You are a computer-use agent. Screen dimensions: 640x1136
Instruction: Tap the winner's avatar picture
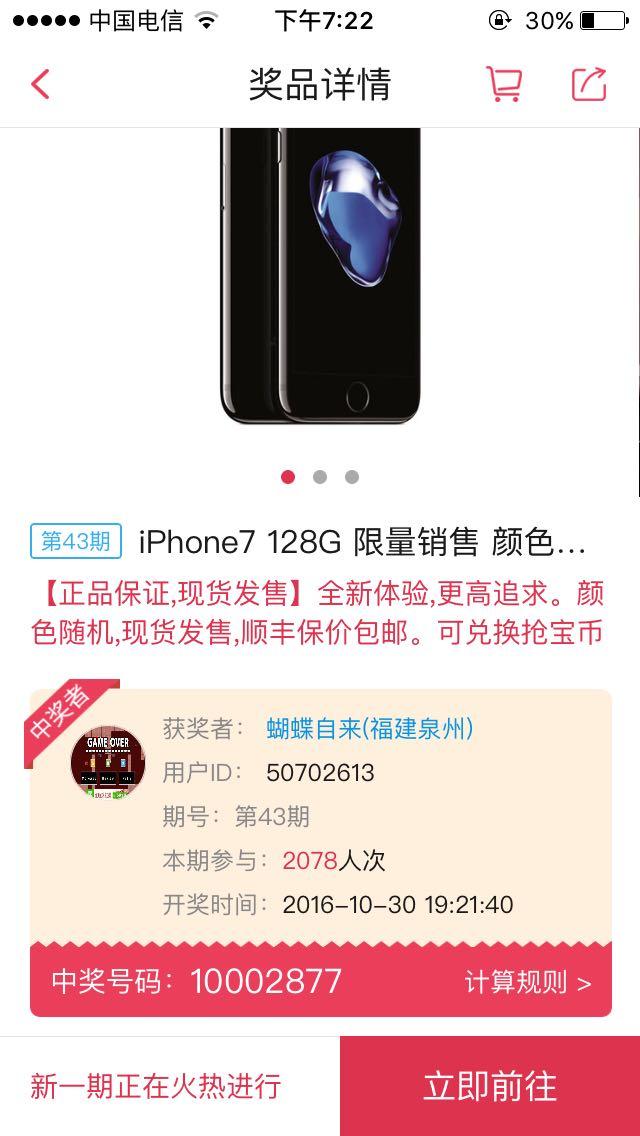point(108,762)
